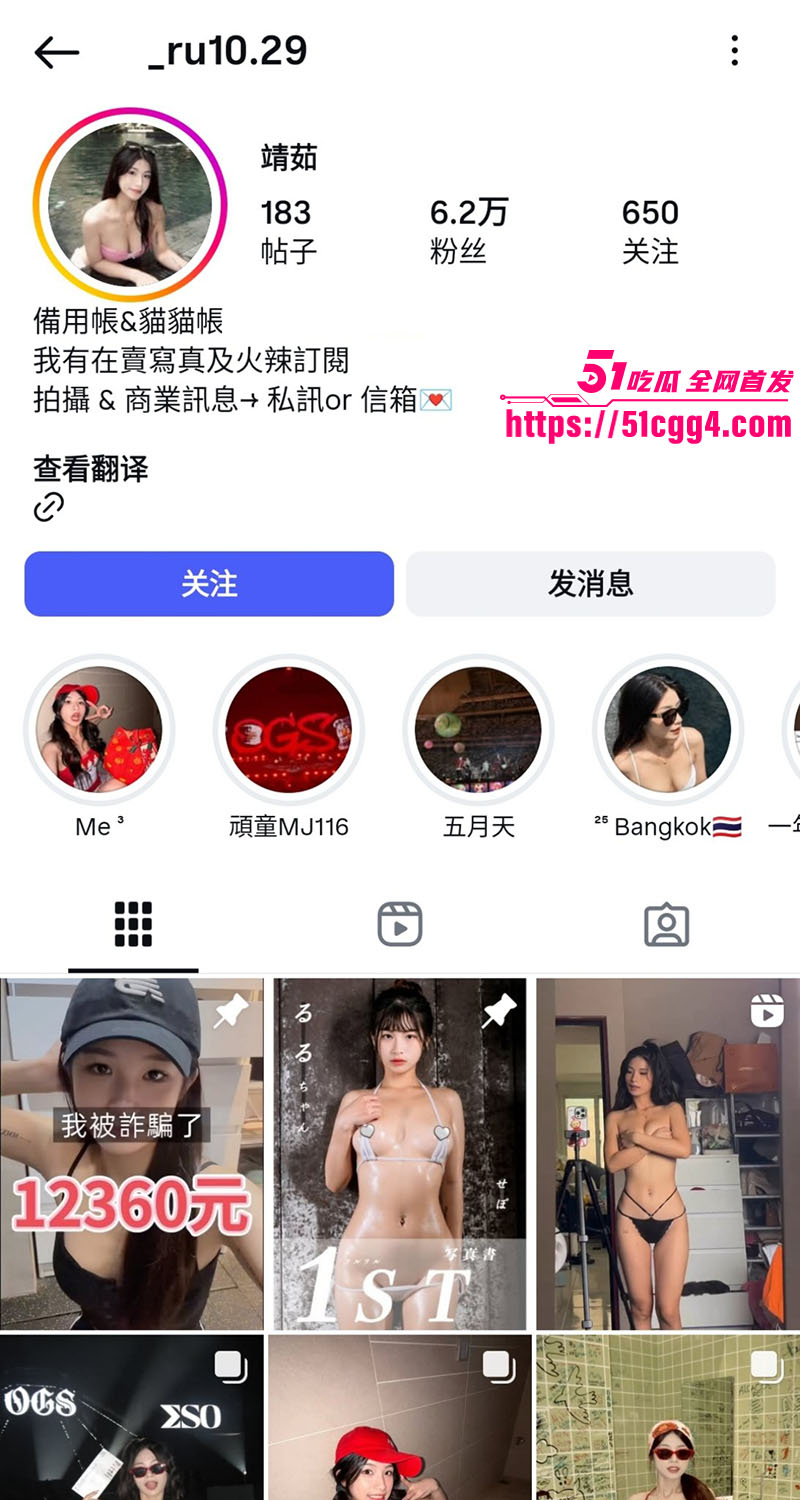The height and width of the screenshot is (1500, 800).
Task: Tap the 关注 follow button to unfollow
Action: pyautogui.click(x=208, y=584)
